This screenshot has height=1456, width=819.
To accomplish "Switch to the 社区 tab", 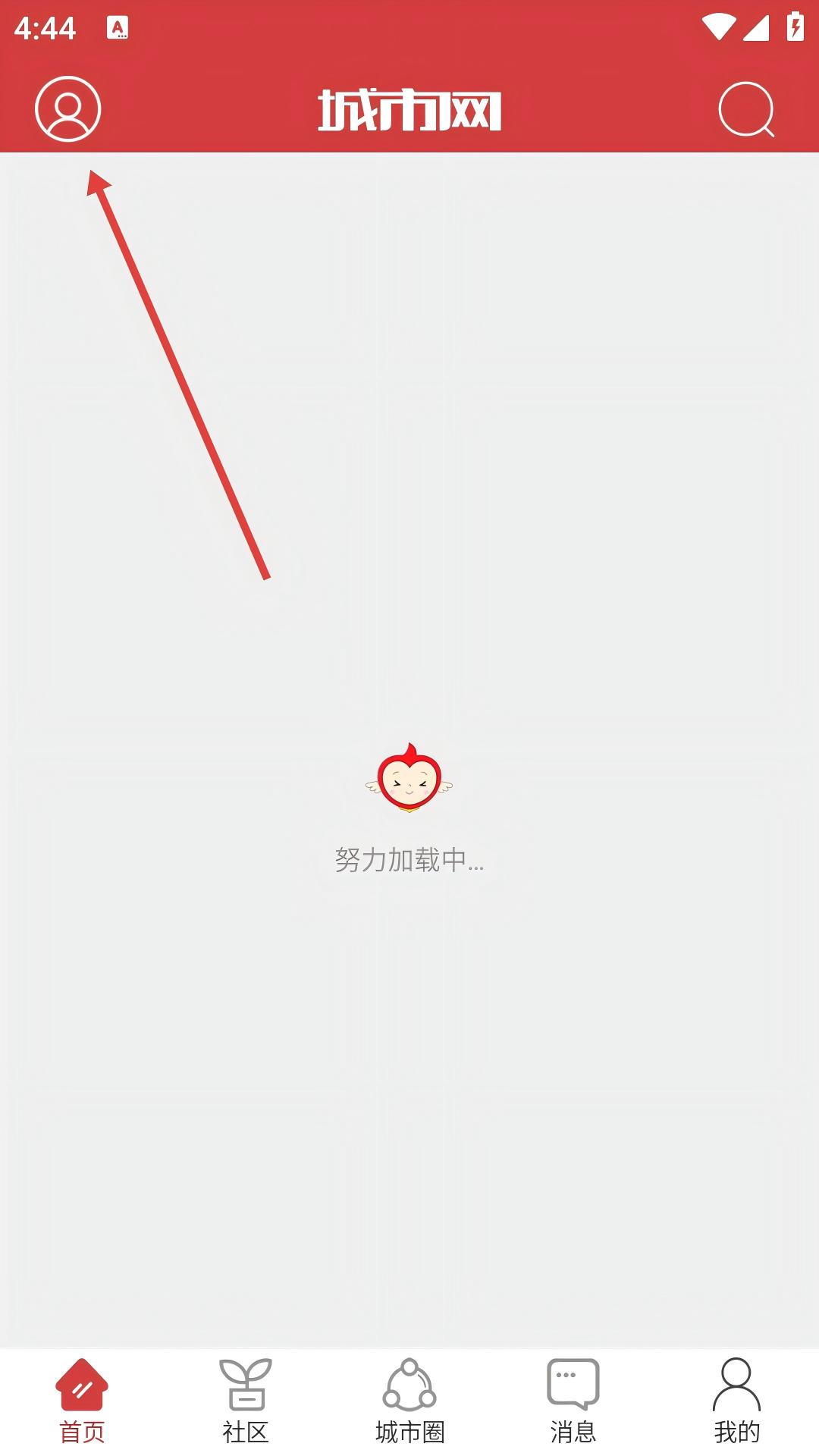I will pos(246,1401).
